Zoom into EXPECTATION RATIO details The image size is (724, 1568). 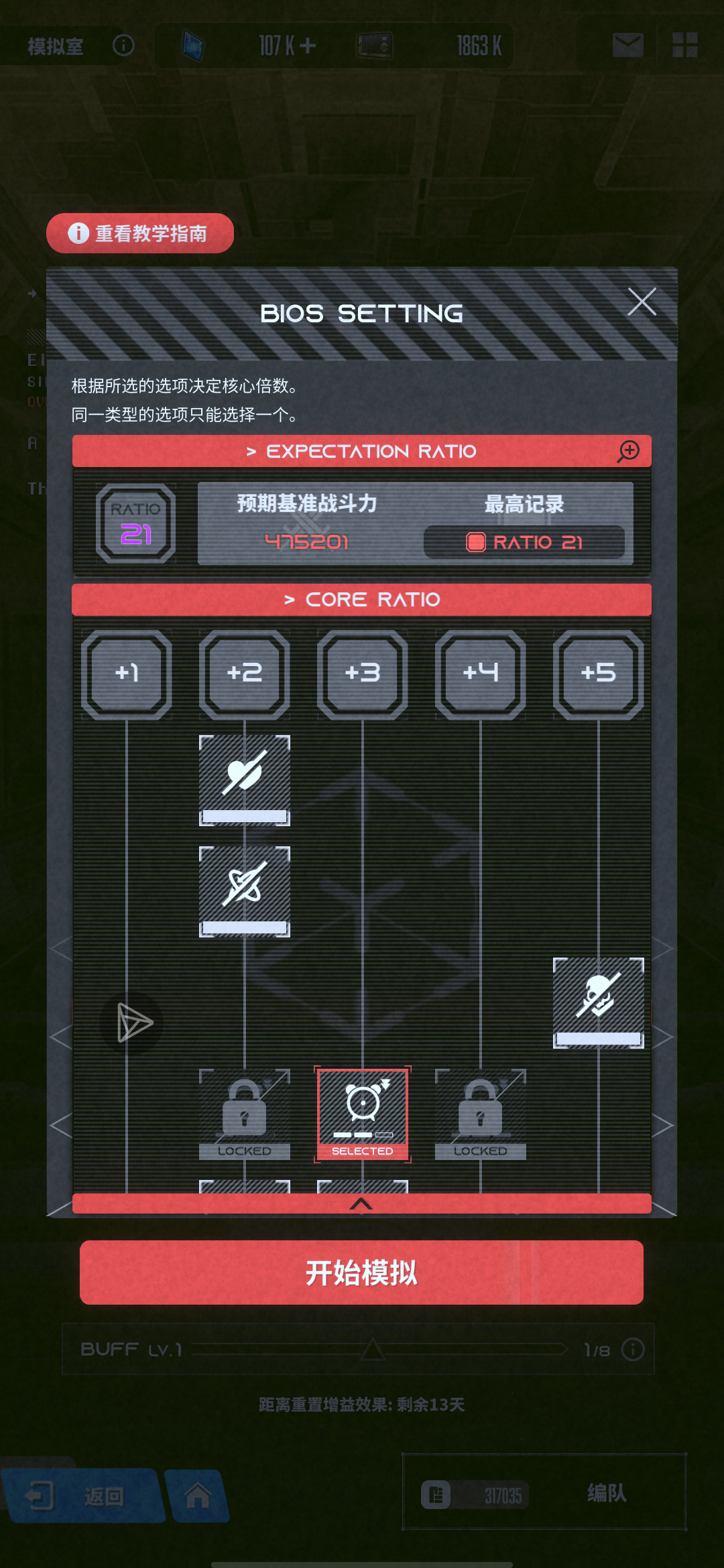tap(628, 451)
